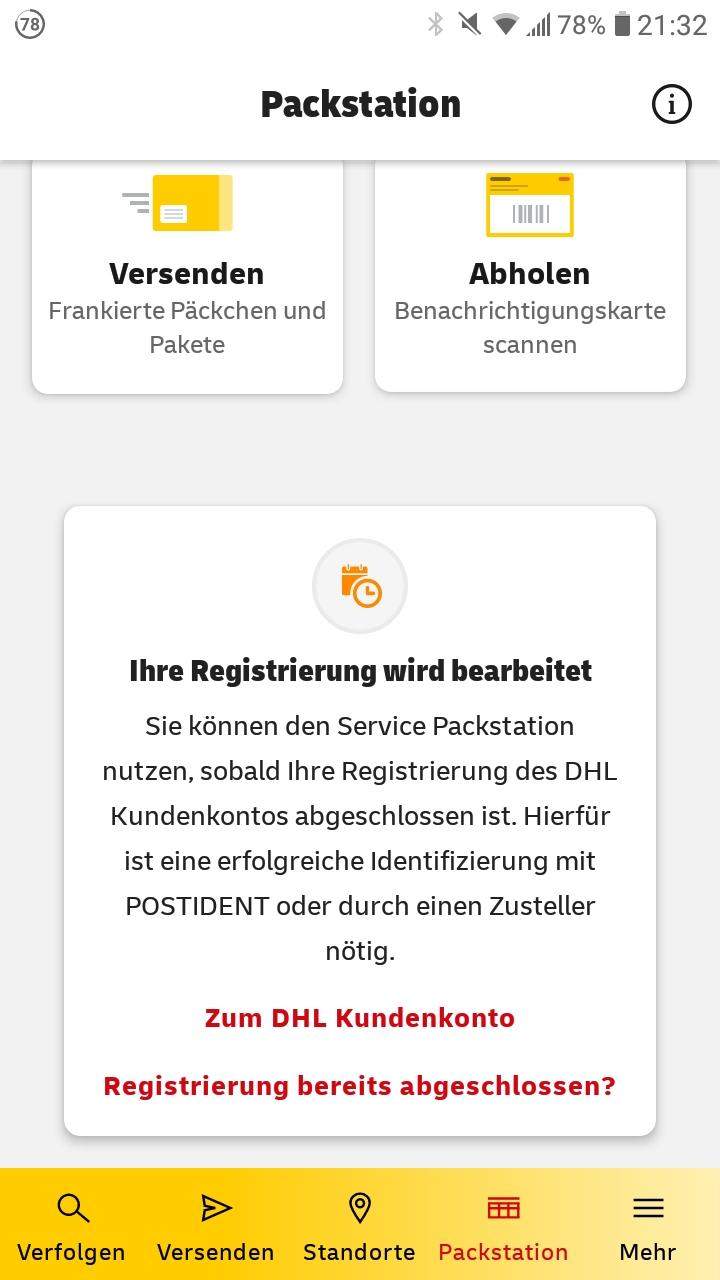Open the info icon next to Packstation title
Viewport: 720px width, 1280px height.
coord(672,103)
